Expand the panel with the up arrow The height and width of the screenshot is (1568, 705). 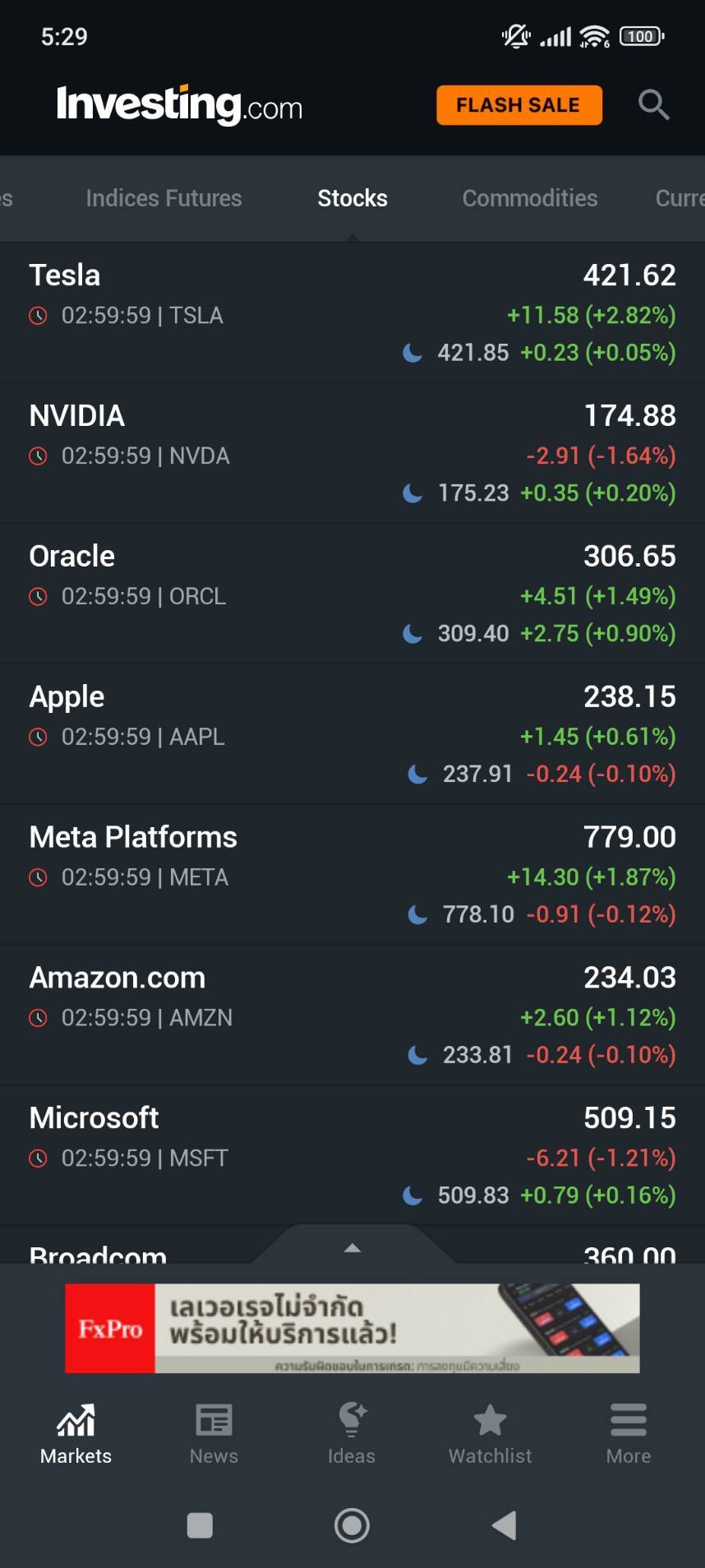coord(352,1247)
